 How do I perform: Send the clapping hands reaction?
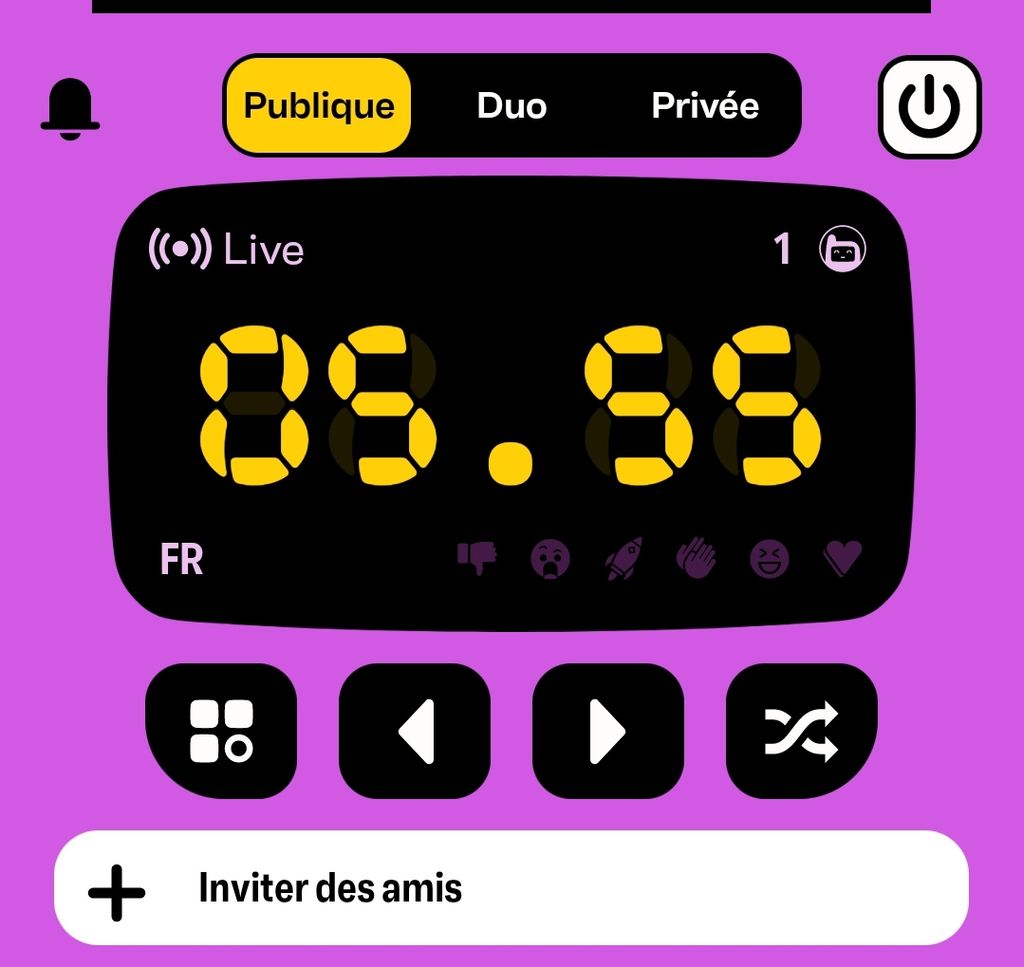(697, 559)
